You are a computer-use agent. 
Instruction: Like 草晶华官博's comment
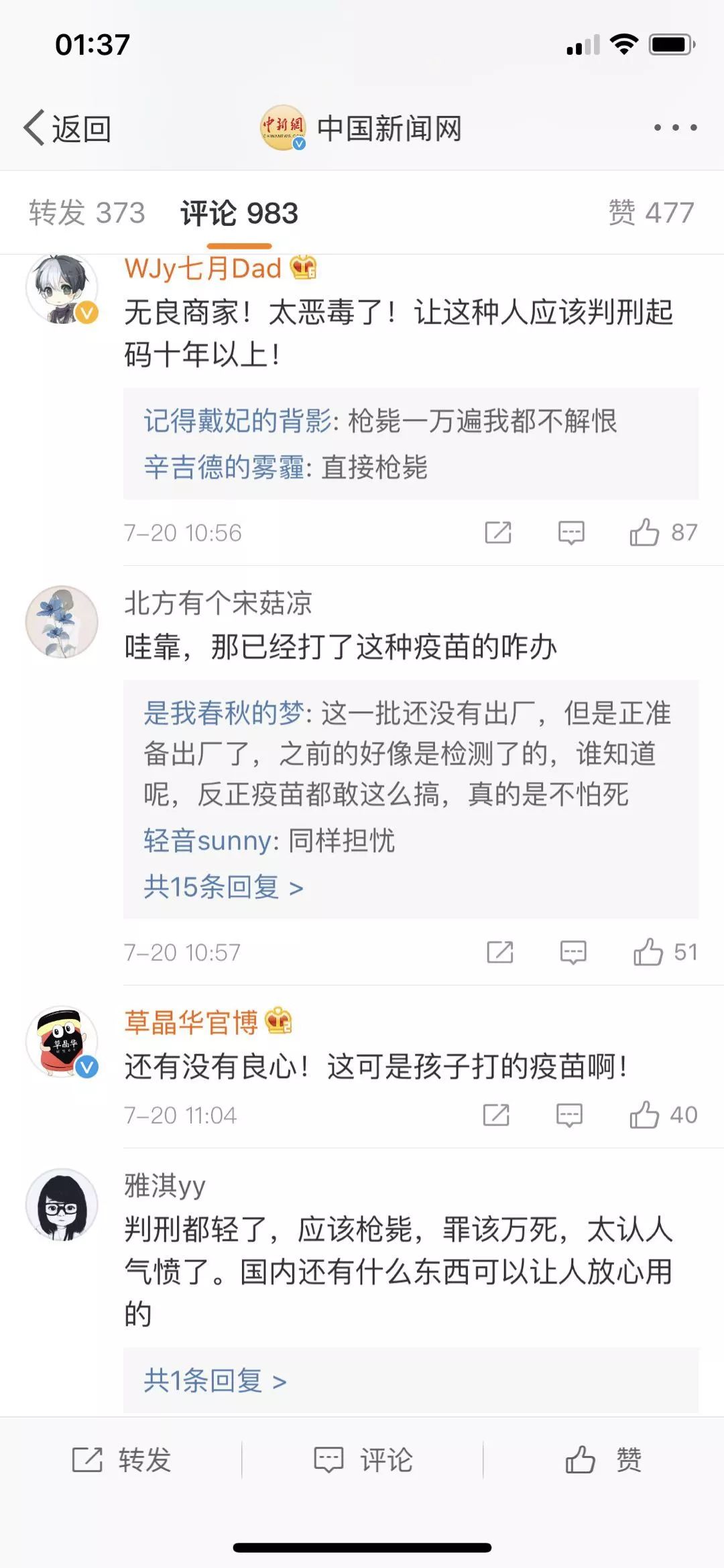click(644, 1115)
